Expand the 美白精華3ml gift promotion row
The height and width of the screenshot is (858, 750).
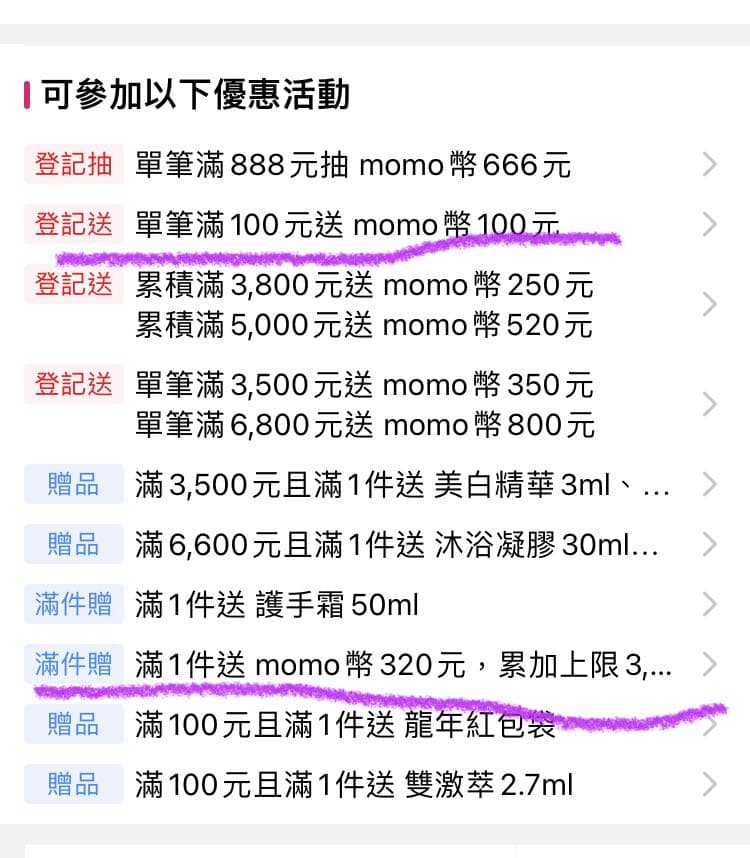click(x=709, y=485)
